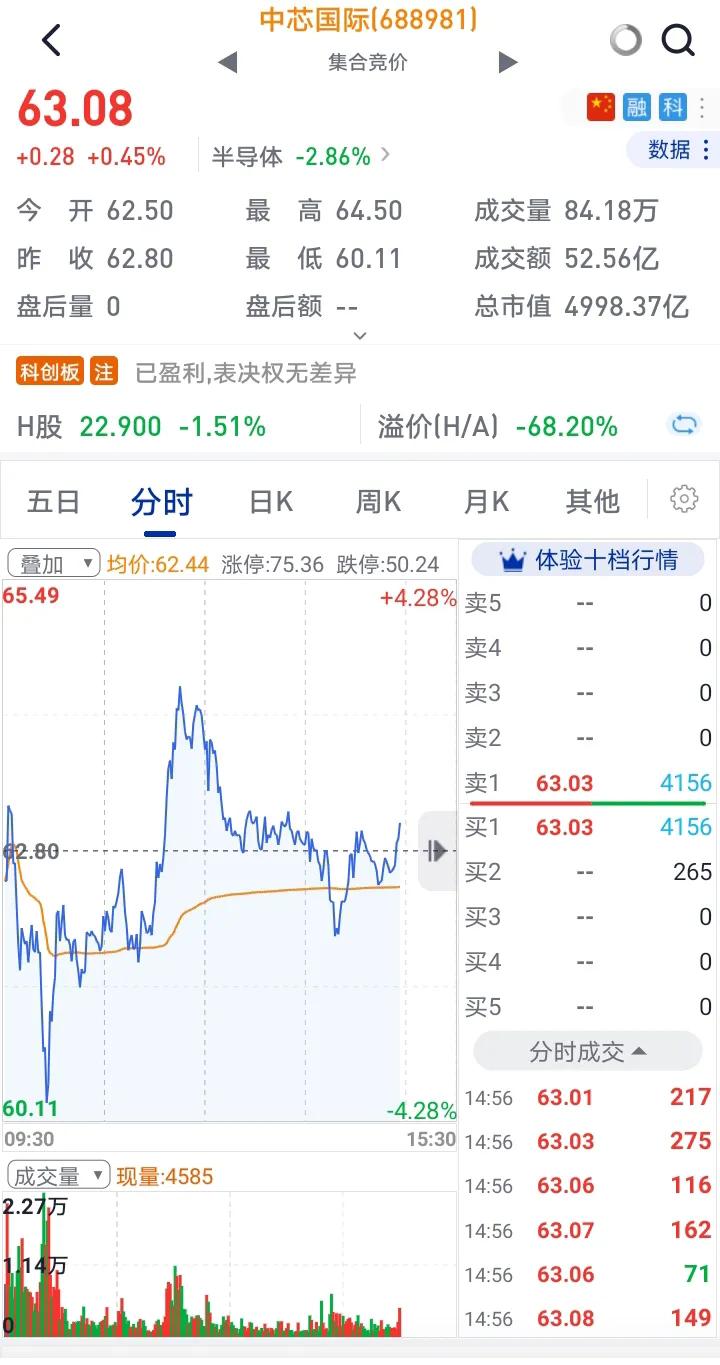The image size is (720, 1365).
Task: Open chart settings via the gear icon
Action: point(684,498)
